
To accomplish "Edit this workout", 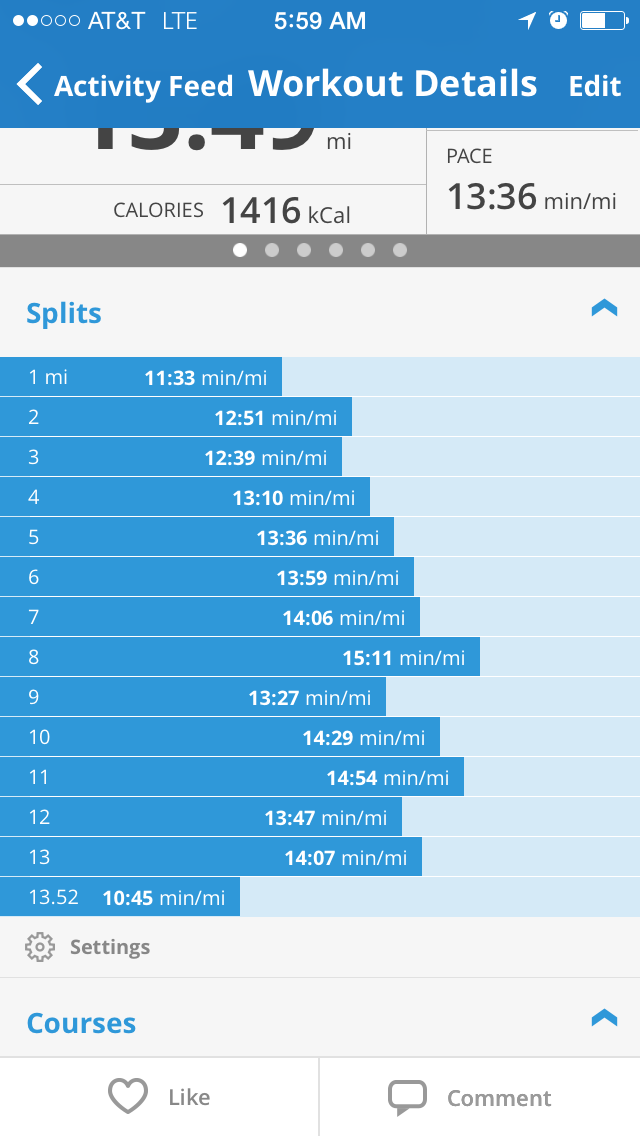I will pyautogui.click(x=595, y=86).
